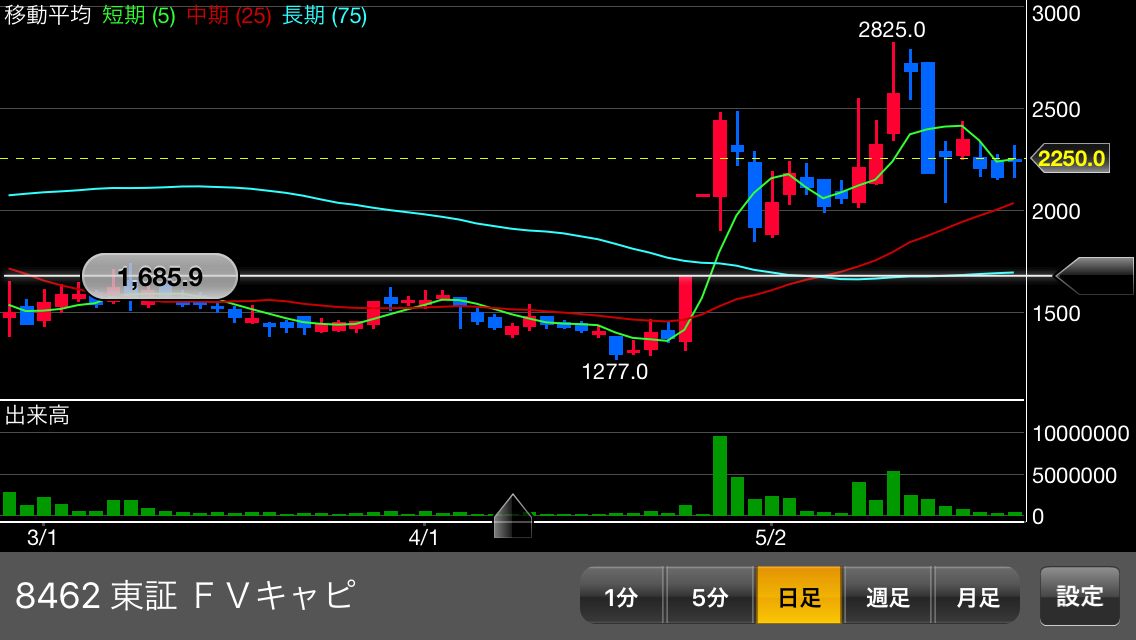Tap the price-line arrow handle on right
This screenshot has width=1136, height=640.
point(1095,276)
